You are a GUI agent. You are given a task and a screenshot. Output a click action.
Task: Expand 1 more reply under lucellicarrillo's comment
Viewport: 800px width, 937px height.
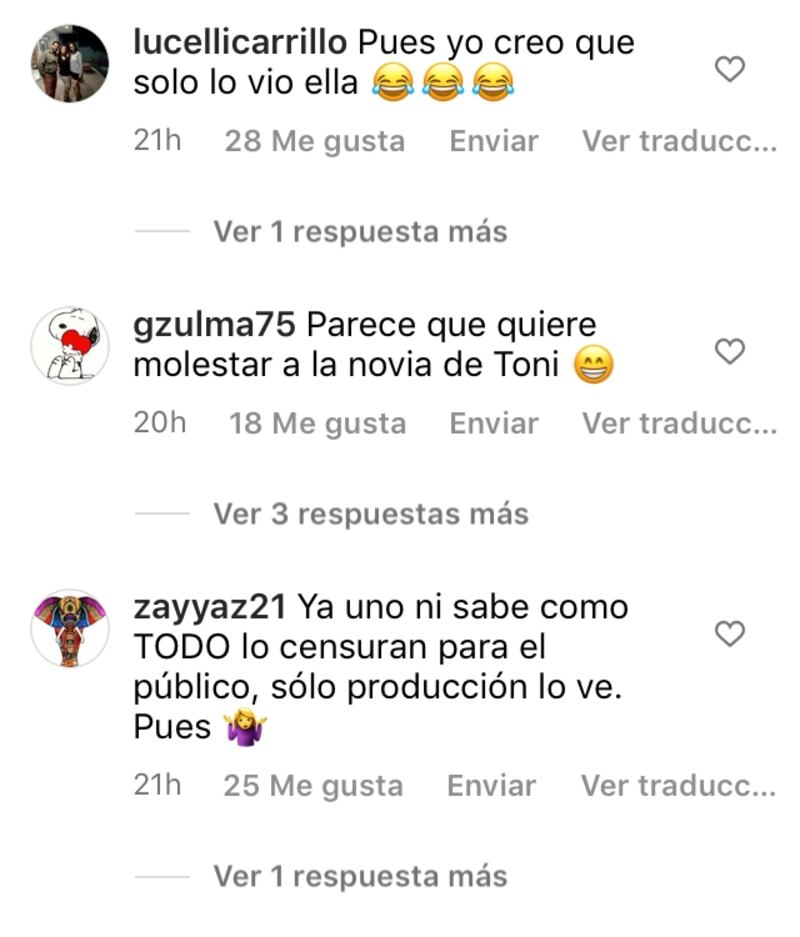pos(359,232)
